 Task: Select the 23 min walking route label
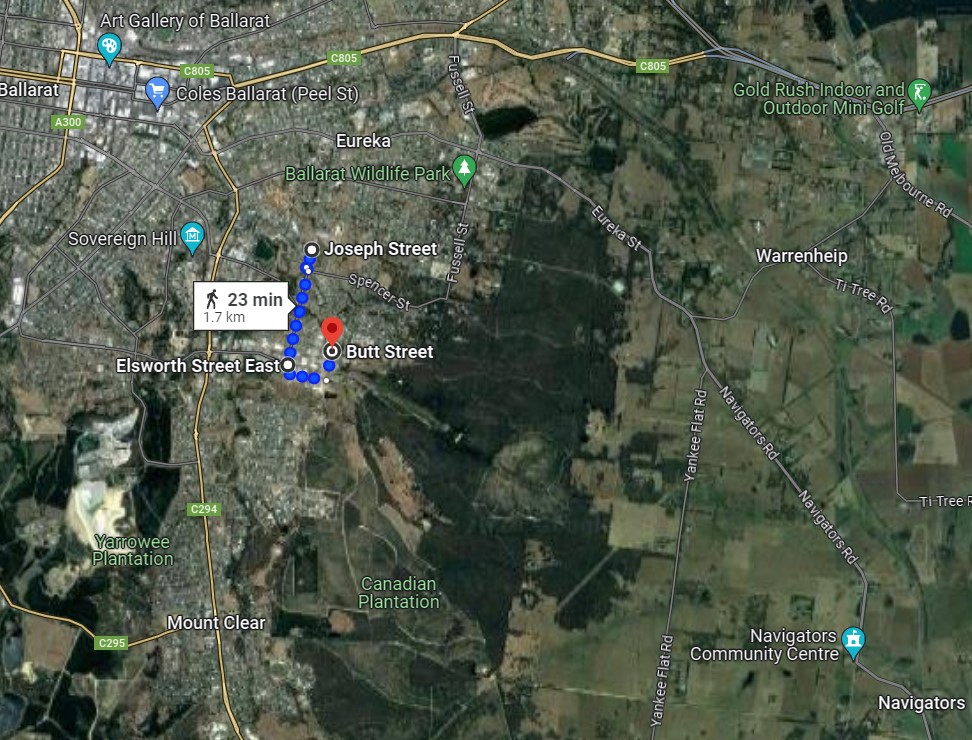pyautogui.click(x=242, y=306)
